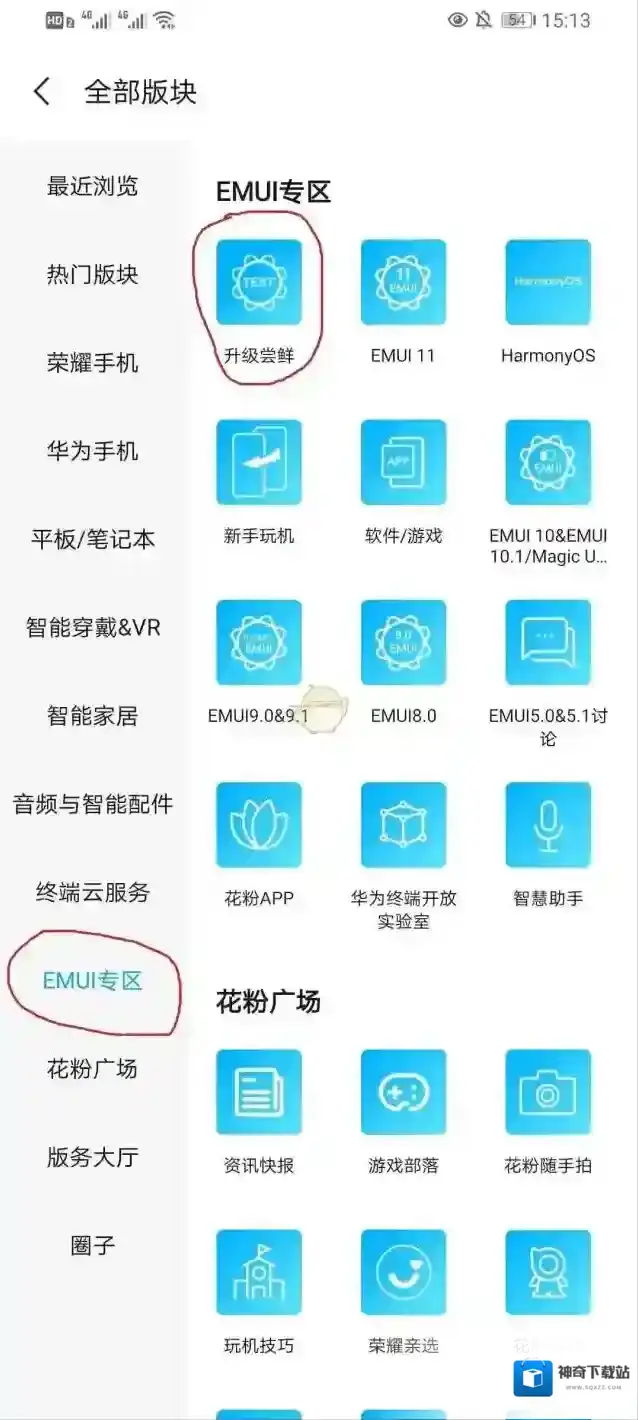The image size is (638, 1420).
Task: Switch to 服务大厅 category
Action: [x=92, y=1157]
